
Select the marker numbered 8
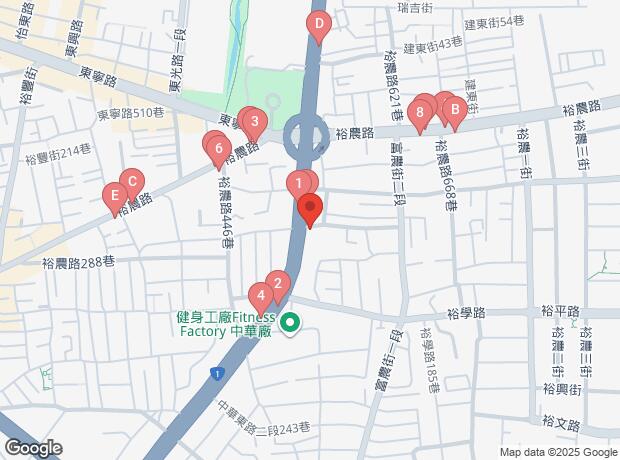420,113
